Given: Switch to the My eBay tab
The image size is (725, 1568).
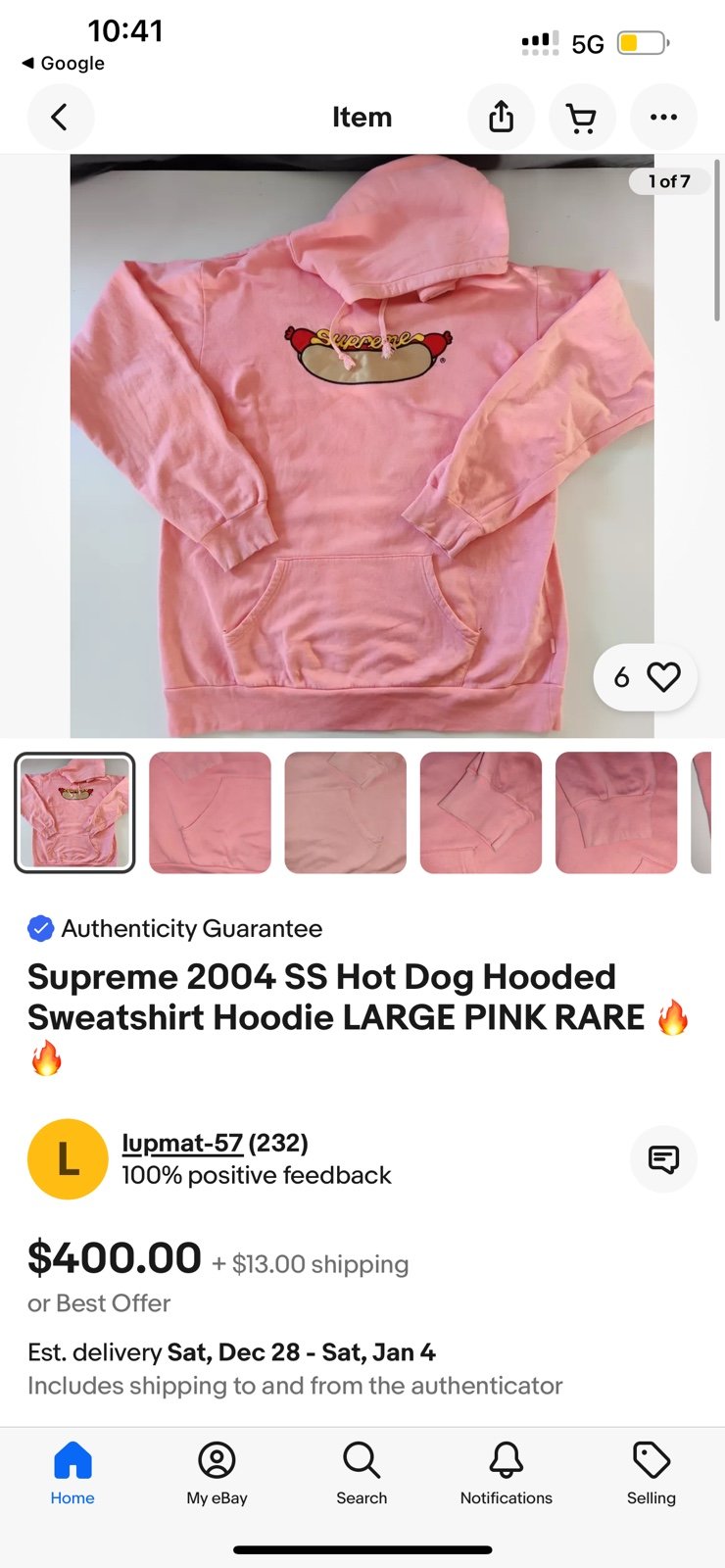Looking at the screenshot, I should pos(217,1473).
